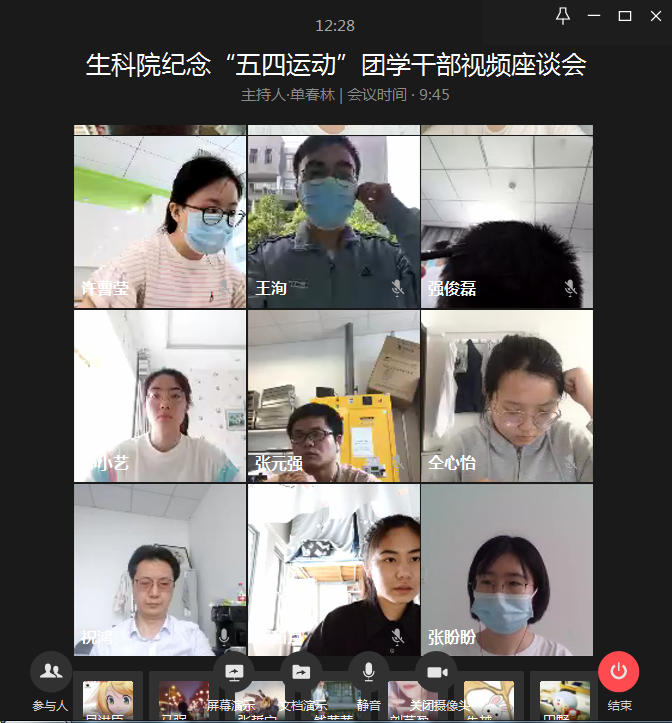The image size is (672, 723).
Task: Open 仝心怡's video tile
Action: pyautogui.click(x=506, y=395)
